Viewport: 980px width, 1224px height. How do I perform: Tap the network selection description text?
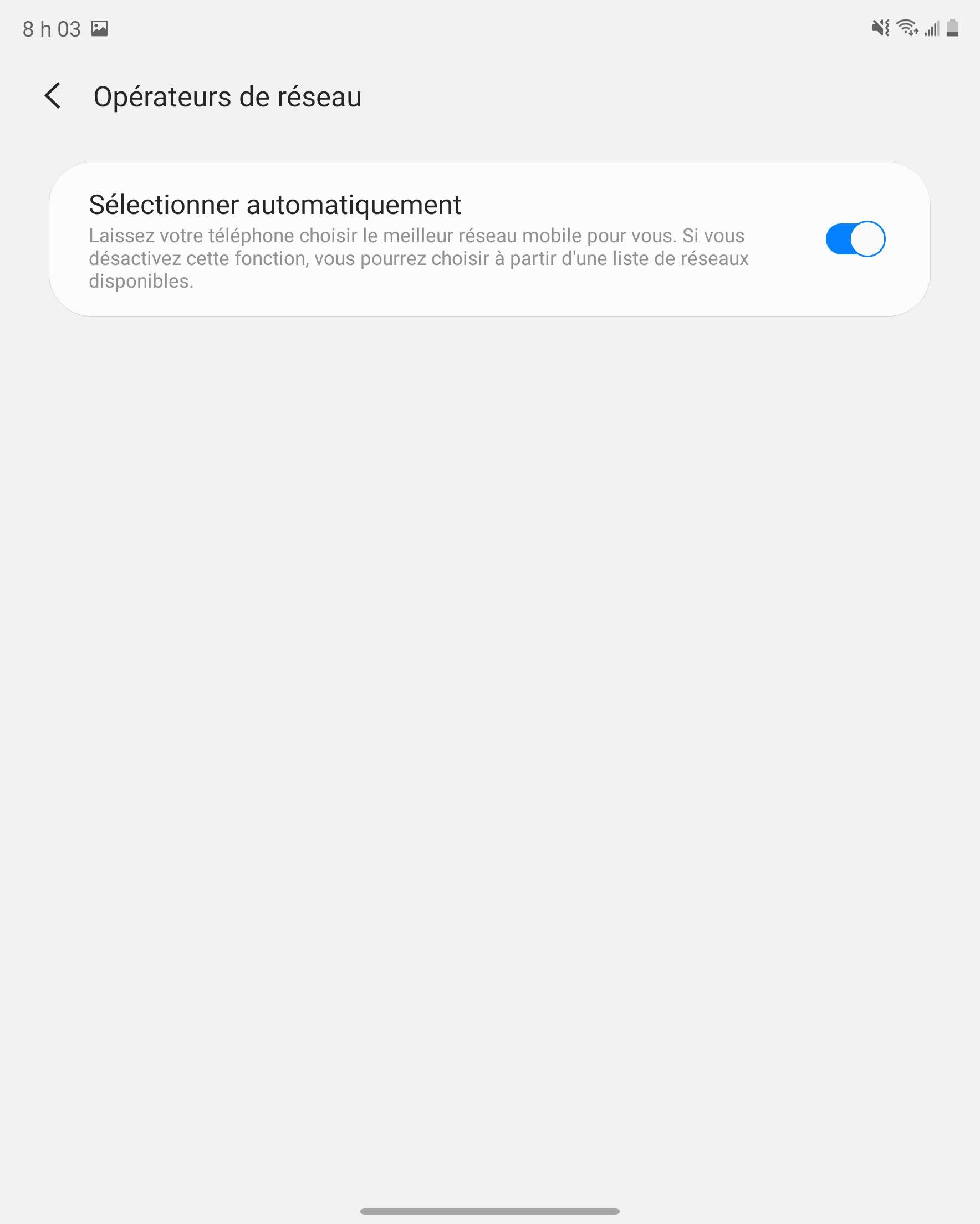(418, 258)
